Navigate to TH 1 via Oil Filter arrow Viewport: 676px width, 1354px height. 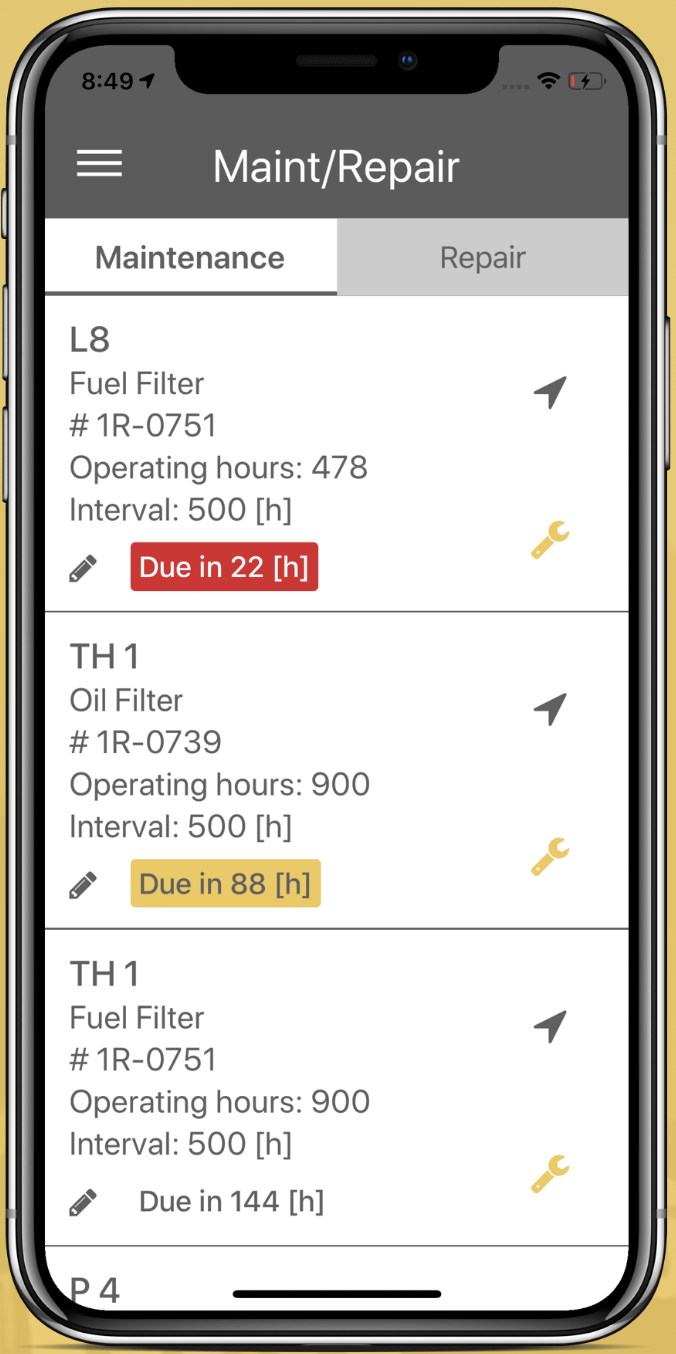point(550,709)
